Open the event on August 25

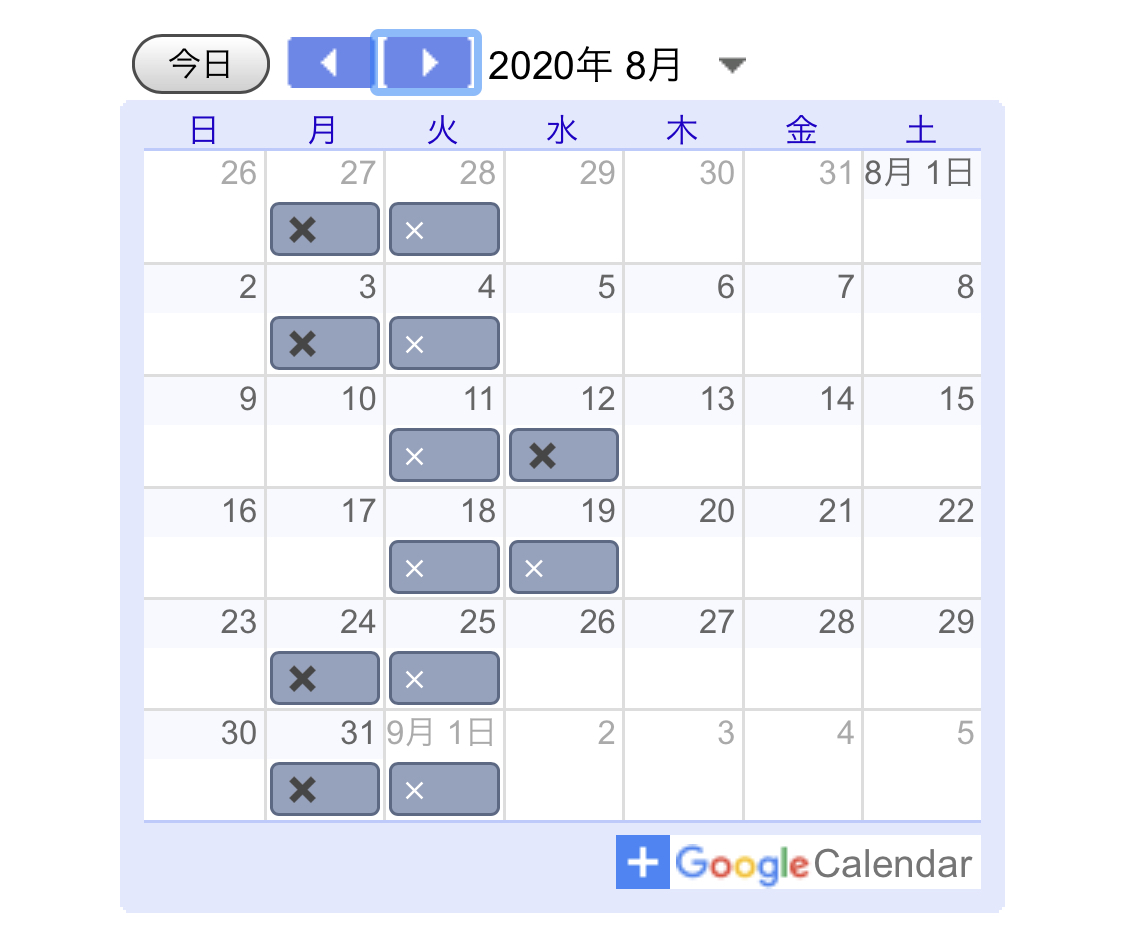coord(444,679)
